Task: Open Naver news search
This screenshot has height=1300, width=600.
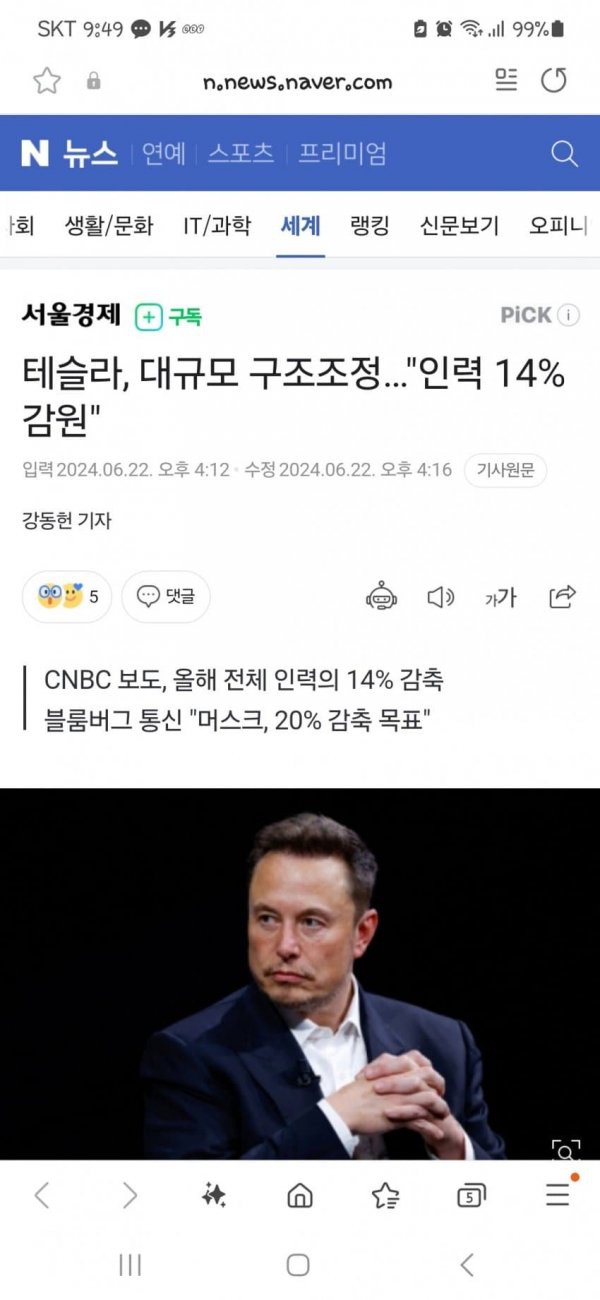Action: (x=564, y=153)
